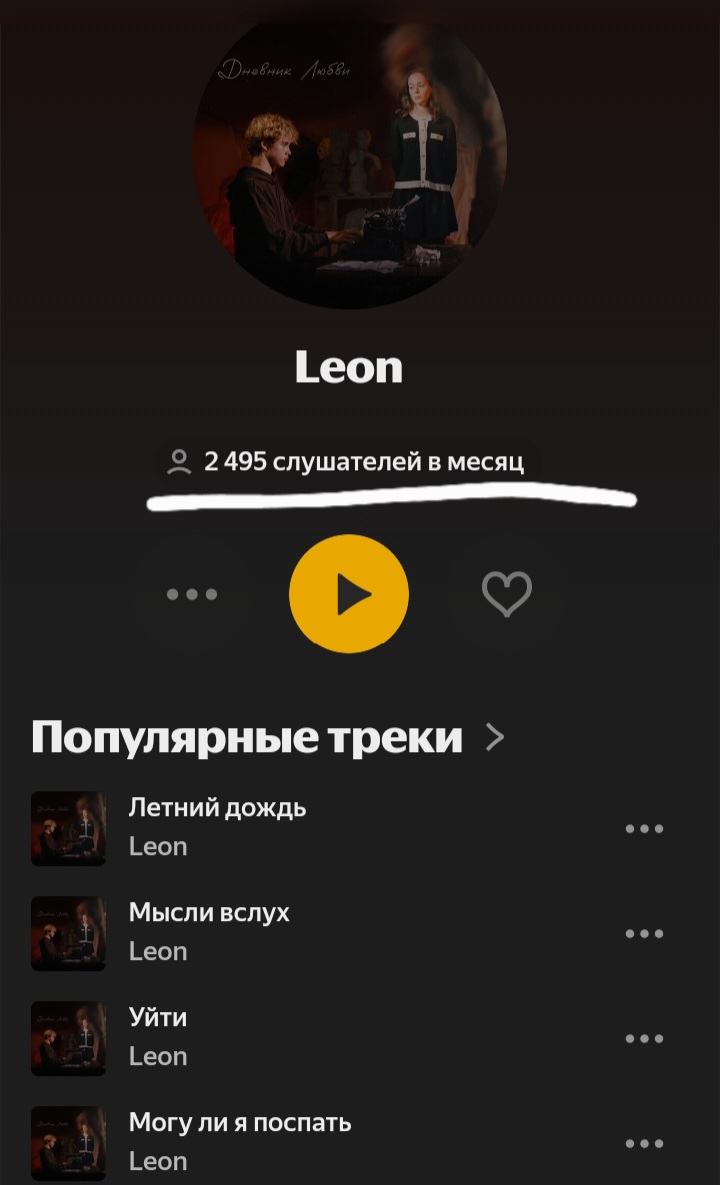The width and height of the screenshot is (720, 1185).
Task: Open options for Летний дождь
Action: point(644,828)
